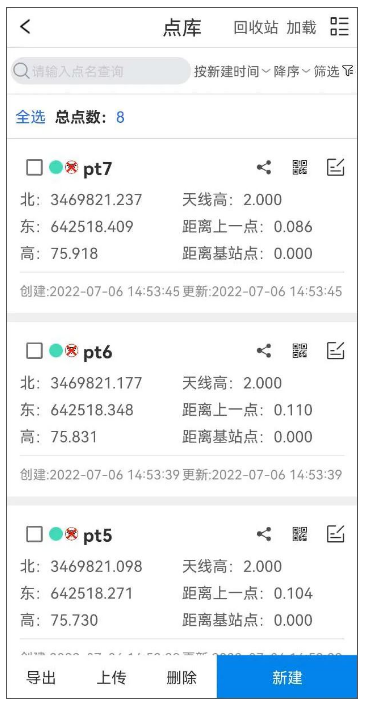This screenshot has height=703, width=365.
Task: Edit point pt6
Action: 335,350
